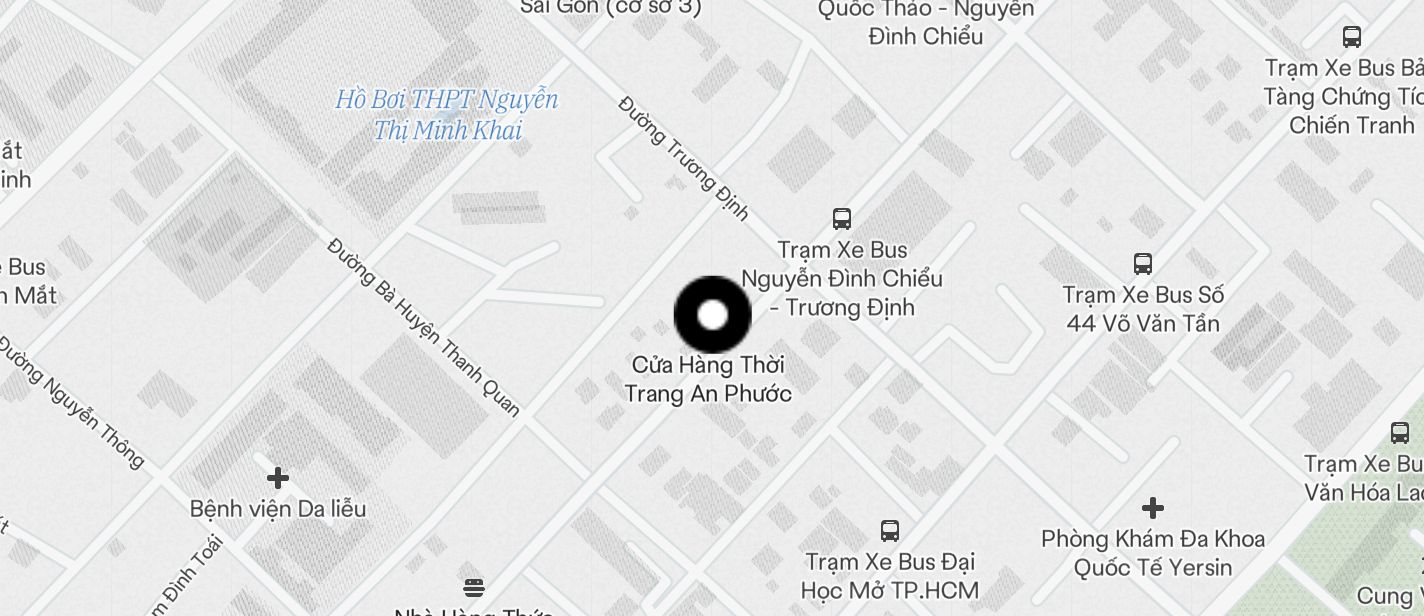This screenshot has width=1424, height=616.
Task: Tap the black location pin marker
Action: [x=712, y=315]
